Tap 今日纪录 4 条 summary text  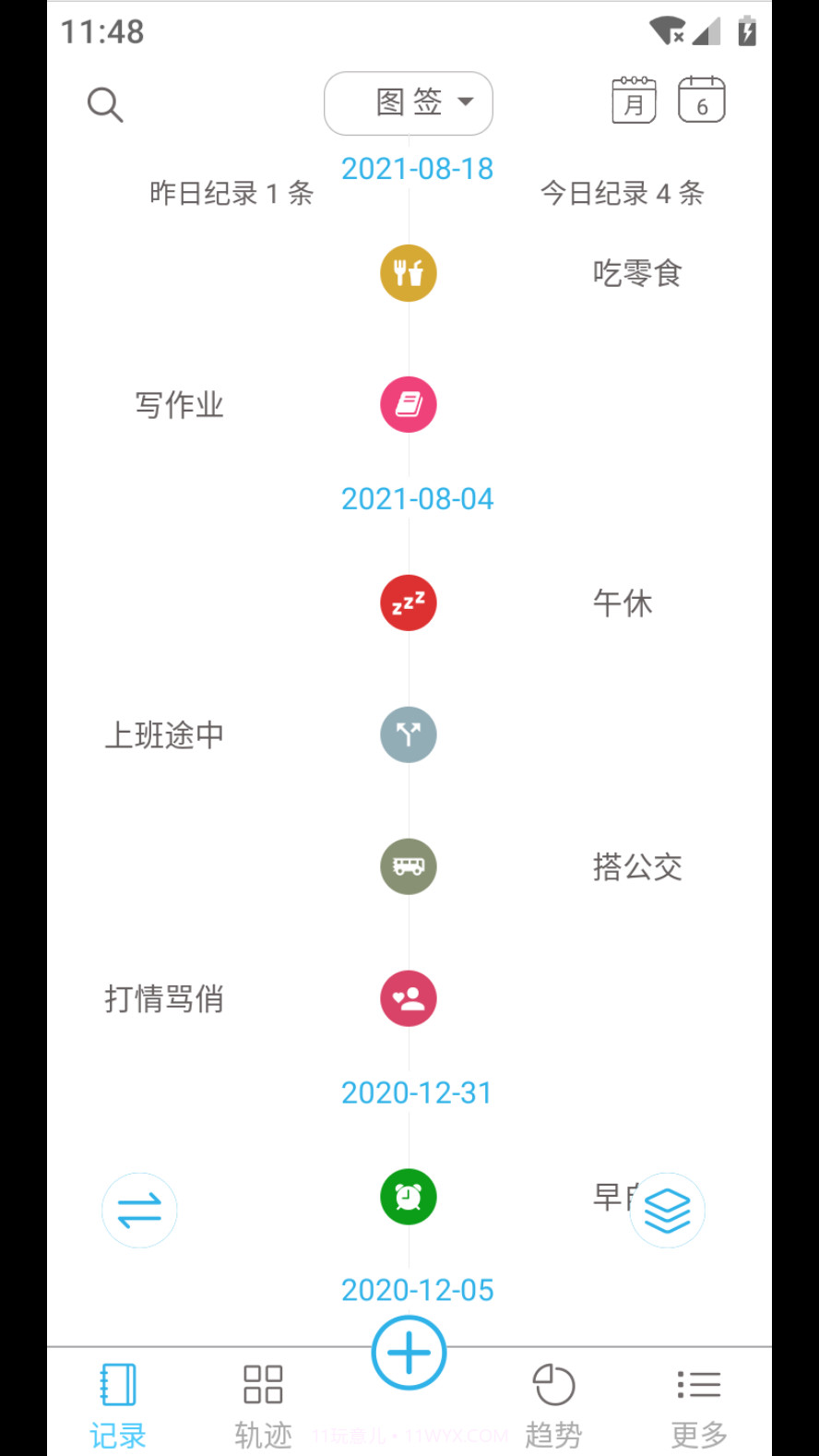click(623, 193)
